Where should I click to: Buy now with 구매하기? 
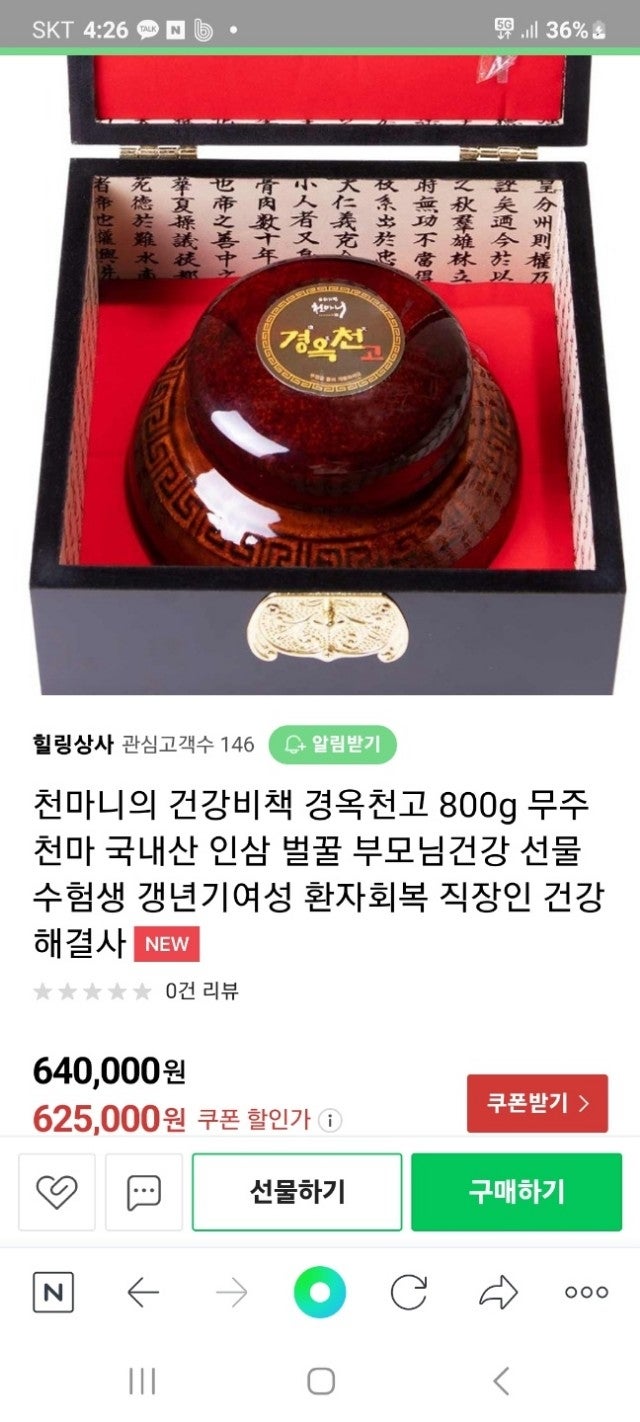(x=516, y=1191)
